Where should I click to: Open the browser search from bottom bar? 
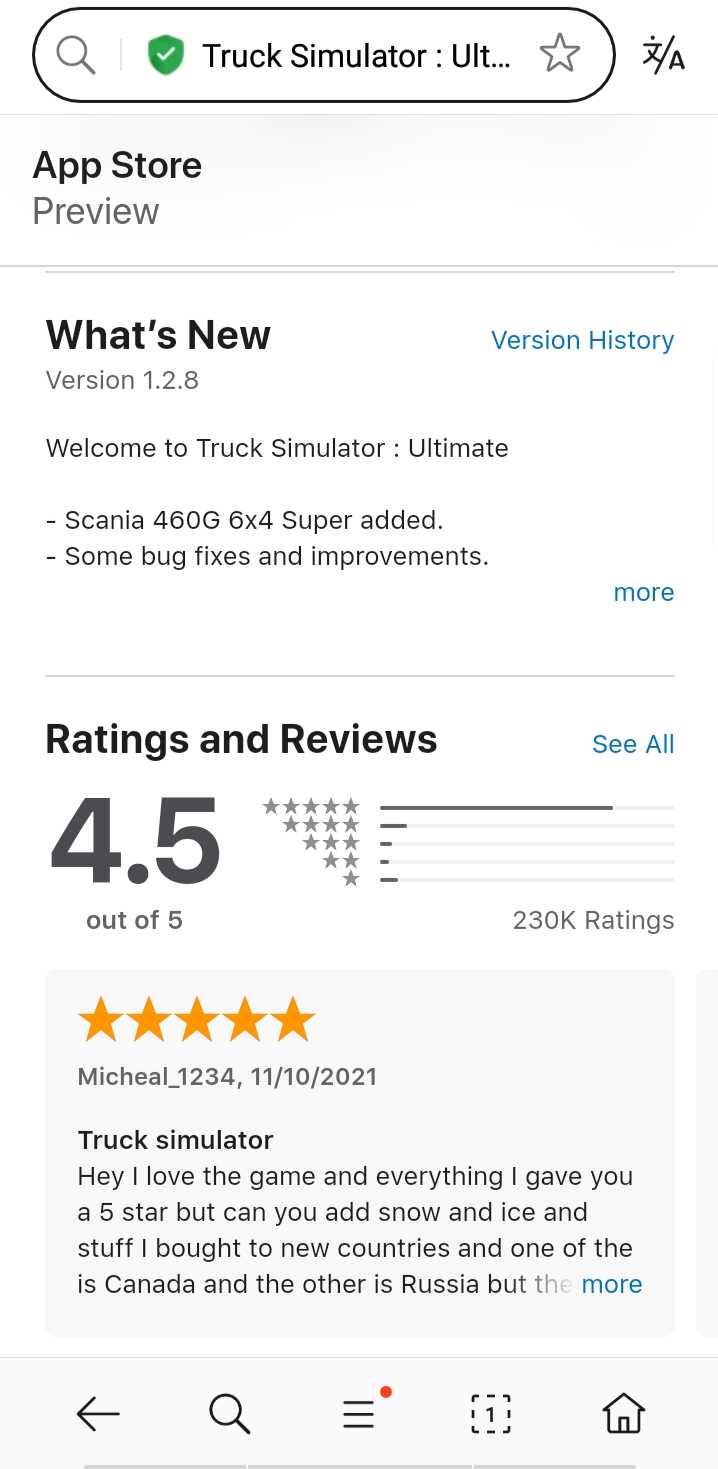coord(229,1413)
